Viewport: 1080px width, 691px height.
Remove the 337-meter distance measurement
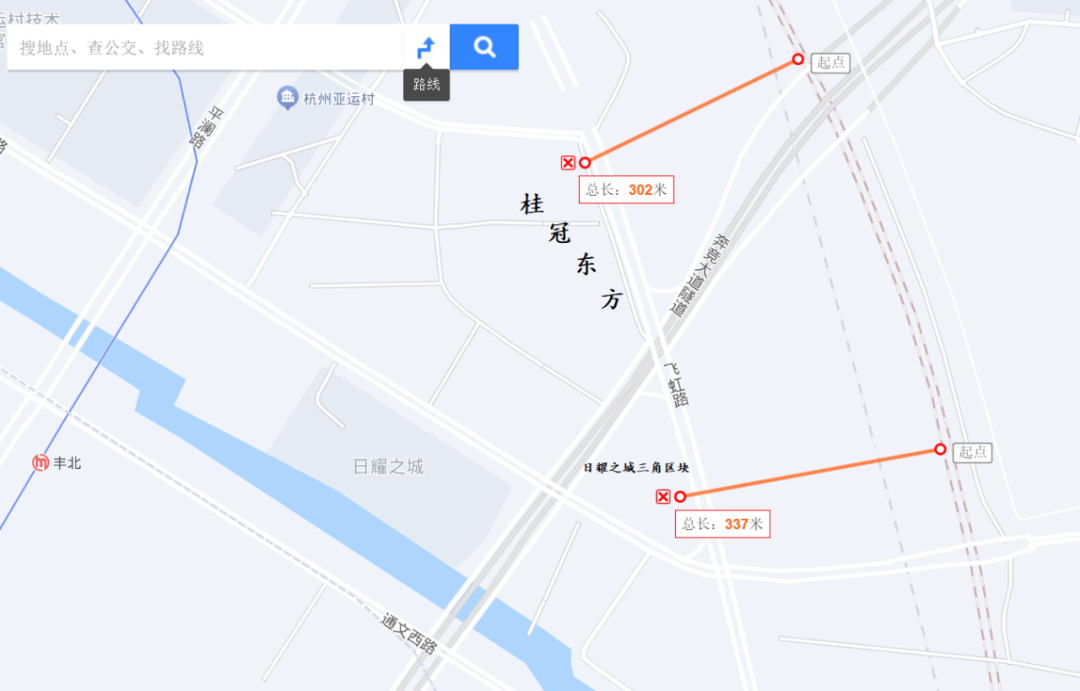click(x=662, y=497)
